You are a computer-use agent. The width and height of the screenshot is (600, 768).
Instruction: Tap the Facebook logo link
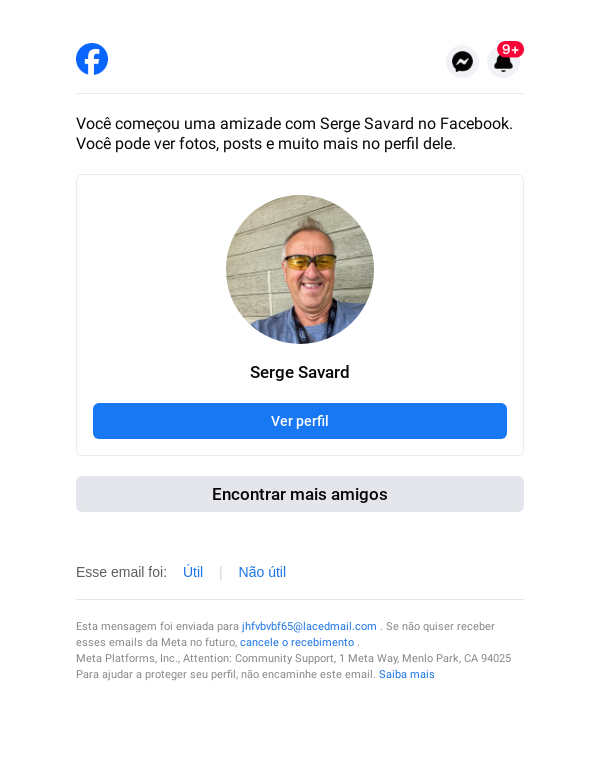tap(92, 59)
